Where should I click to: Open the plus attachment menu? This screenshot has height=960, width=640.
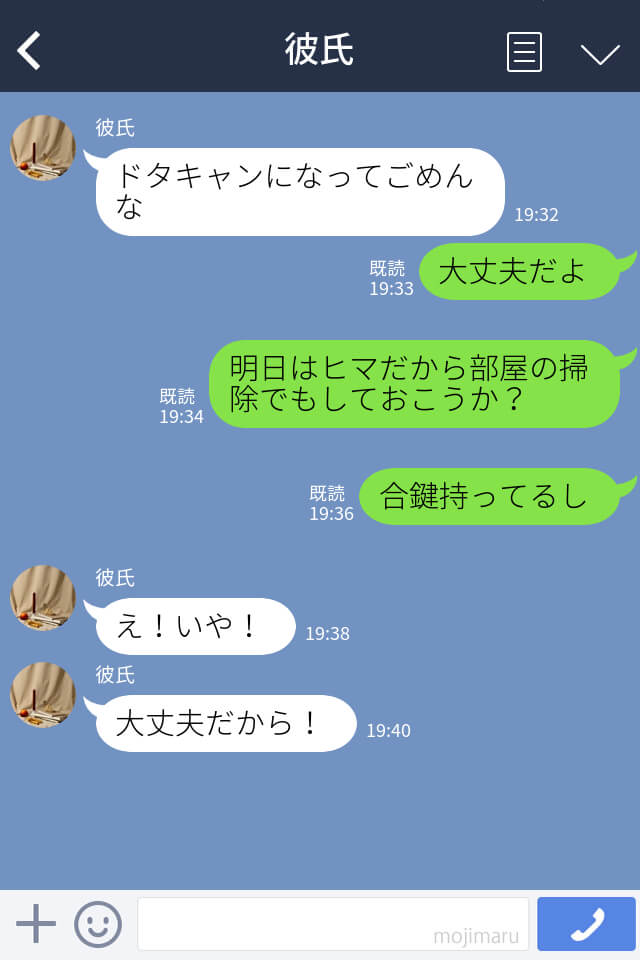(36, 923)
